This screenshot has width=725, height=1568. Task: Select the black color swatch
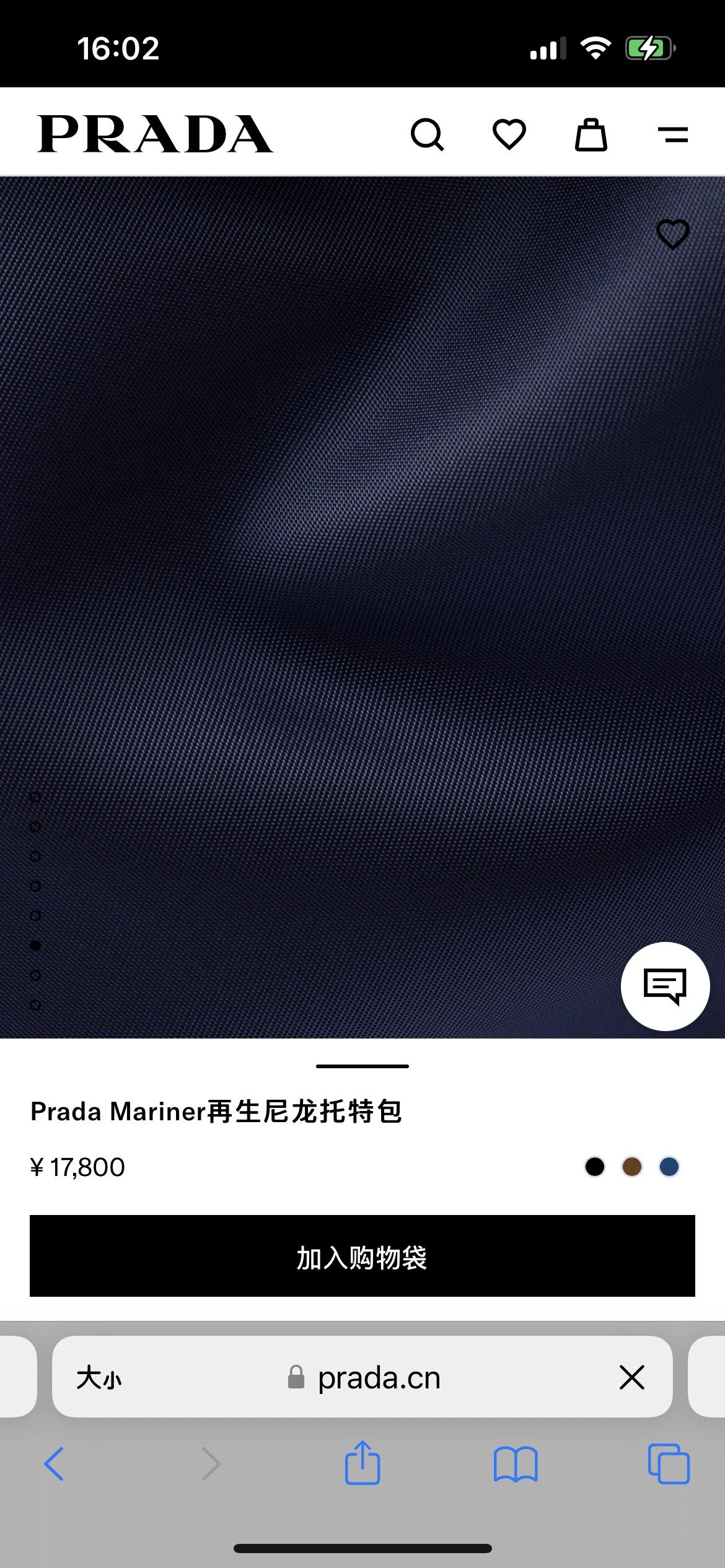point(594,1167)
